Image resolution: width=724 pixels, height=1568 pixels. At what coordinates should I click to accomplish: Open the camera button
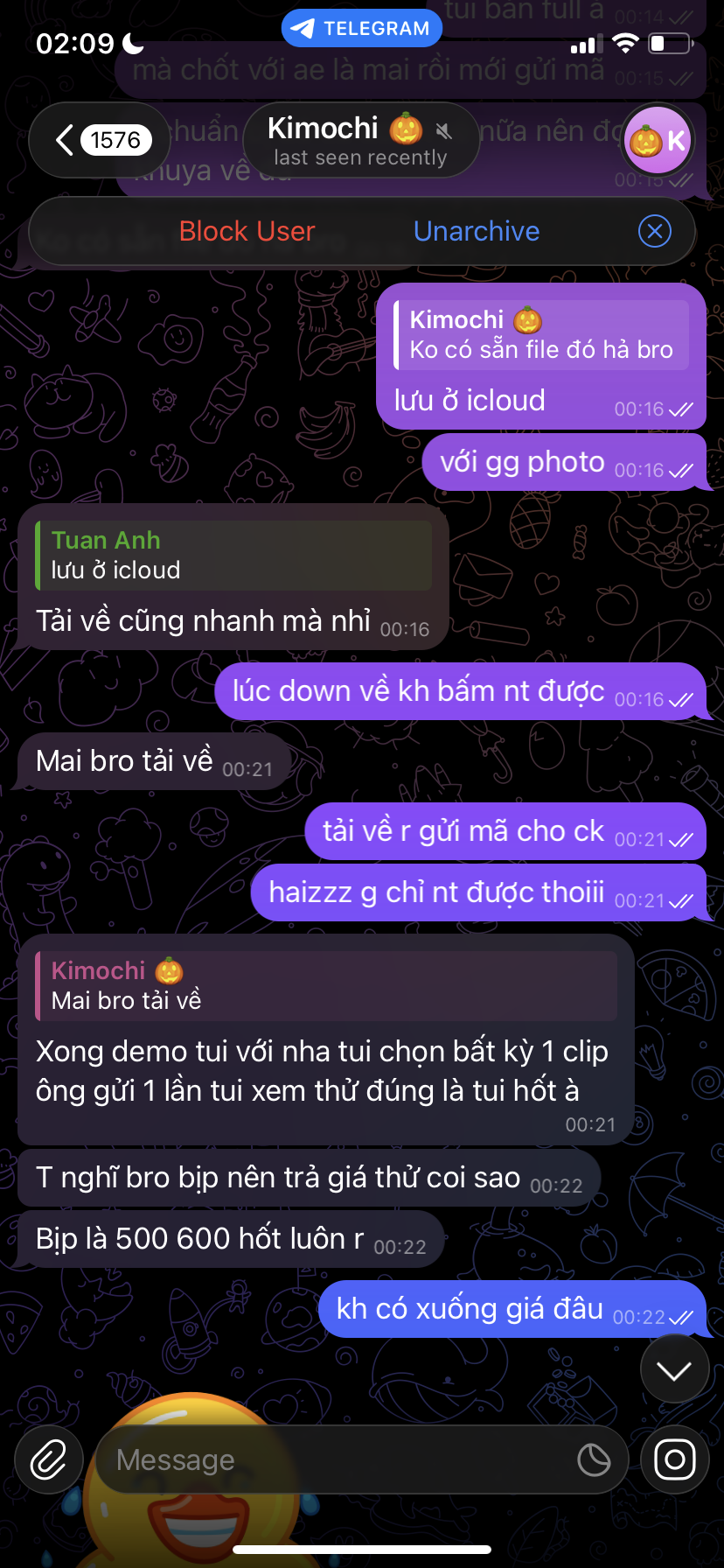tap(674, 1459)
